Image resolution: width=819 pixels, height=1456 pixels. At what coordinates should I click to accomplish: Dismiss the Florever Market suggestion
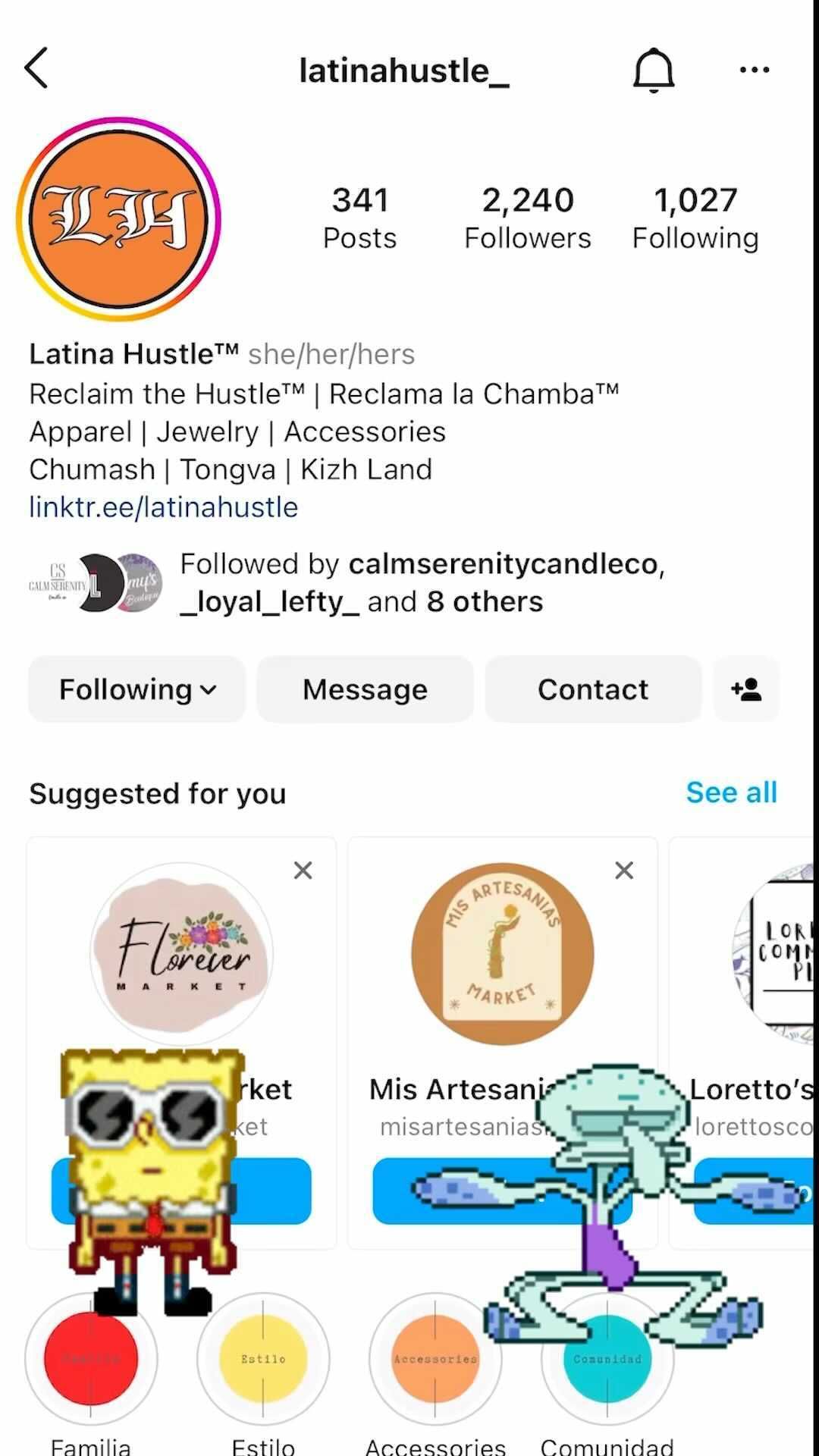303,870
